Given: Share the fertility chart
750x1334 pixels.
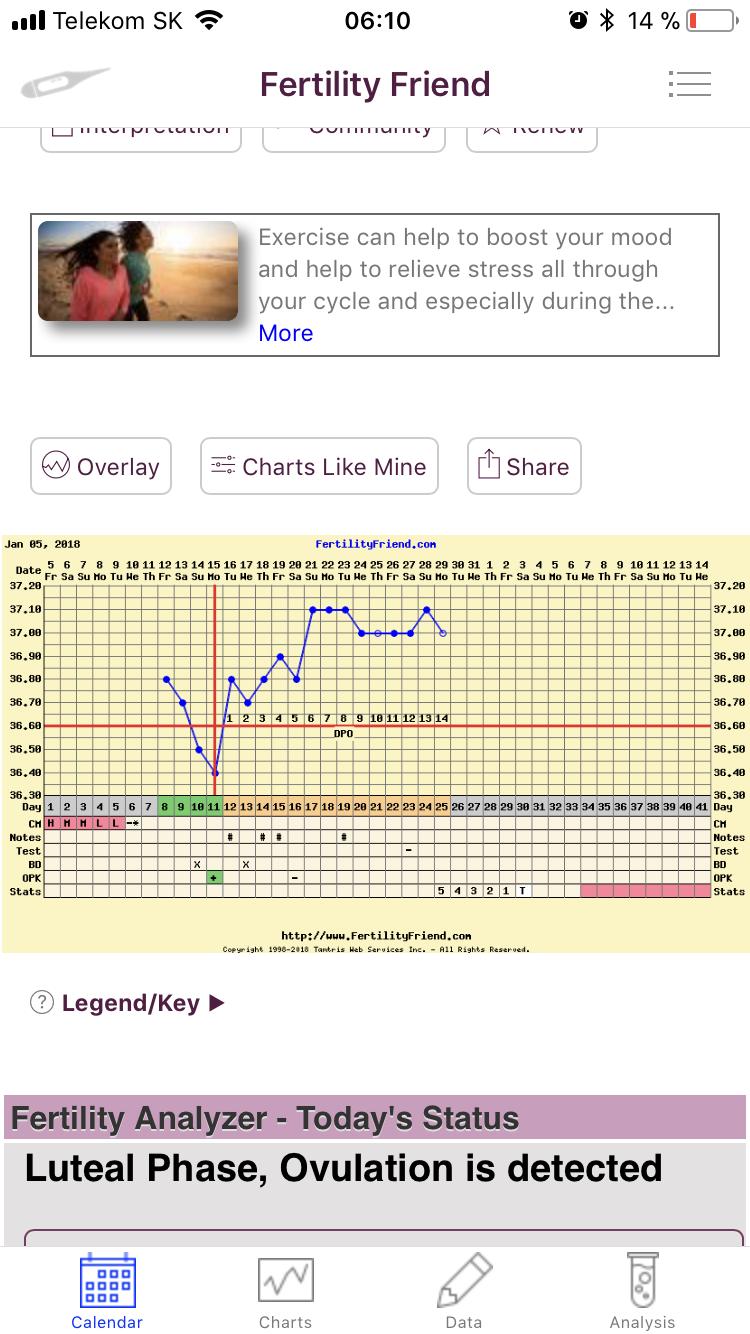Looking at the screenshot, I should coord(524,466).
